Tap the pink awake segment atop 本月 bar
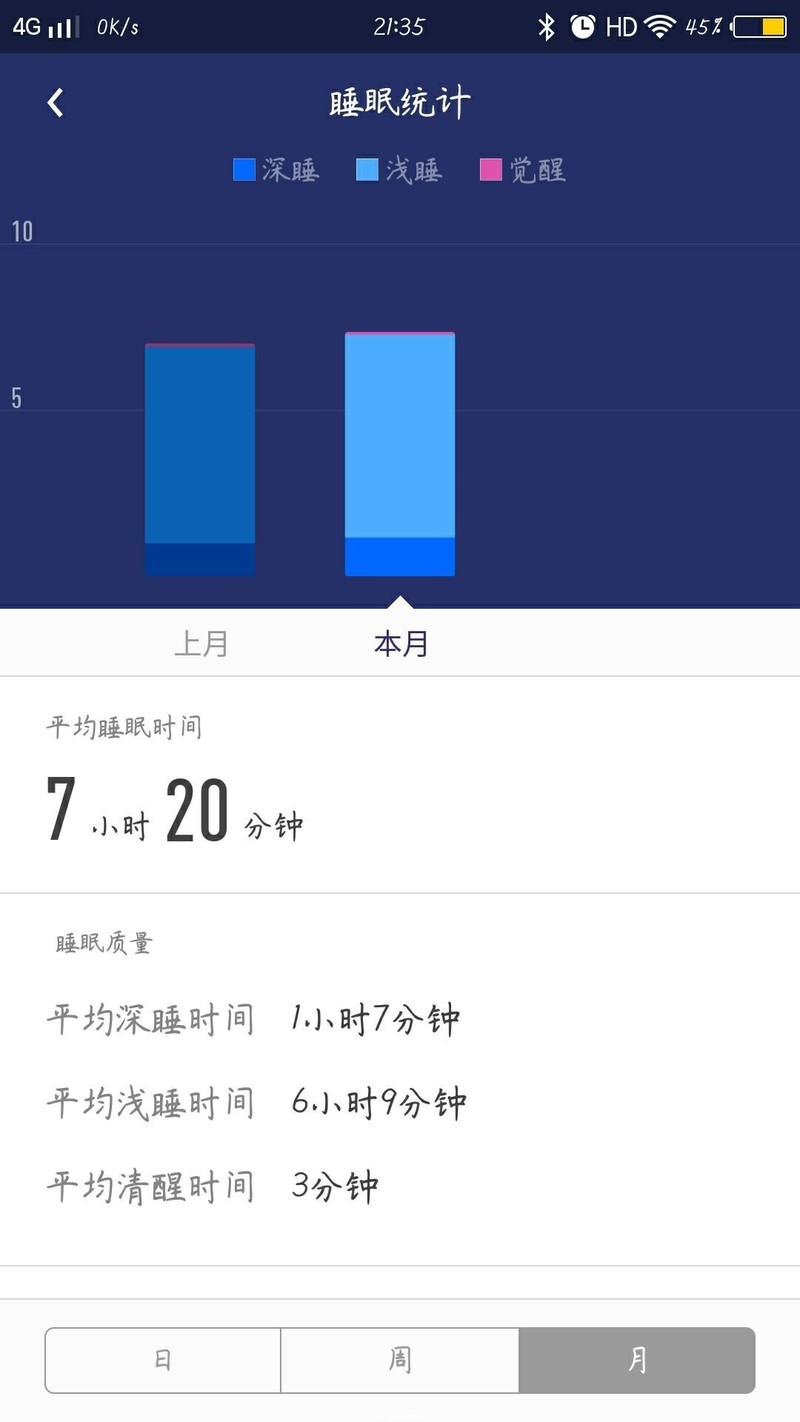This screenshot has width=800, height=1422. tap(400, 336)
